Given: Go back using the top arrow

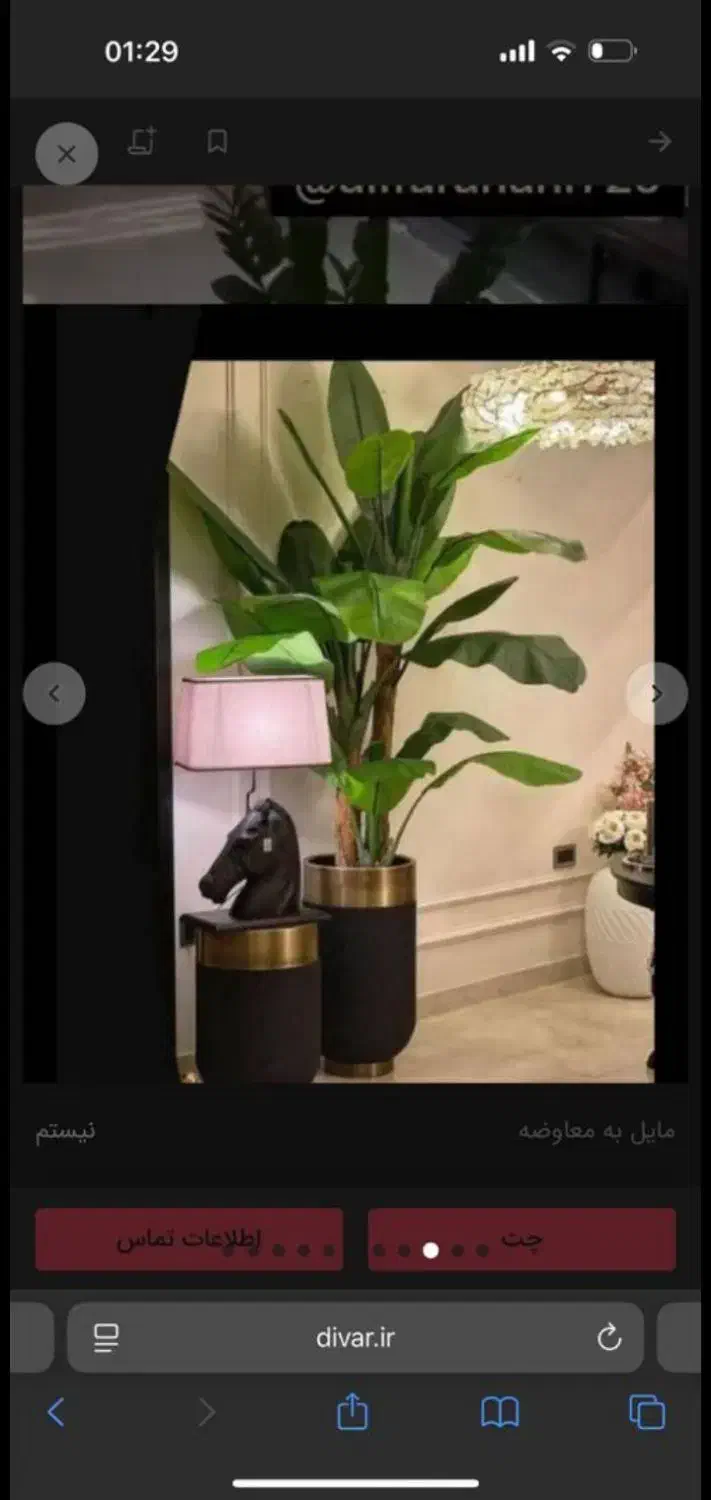Looking at the screenshot, I should [x=659, y=142].
